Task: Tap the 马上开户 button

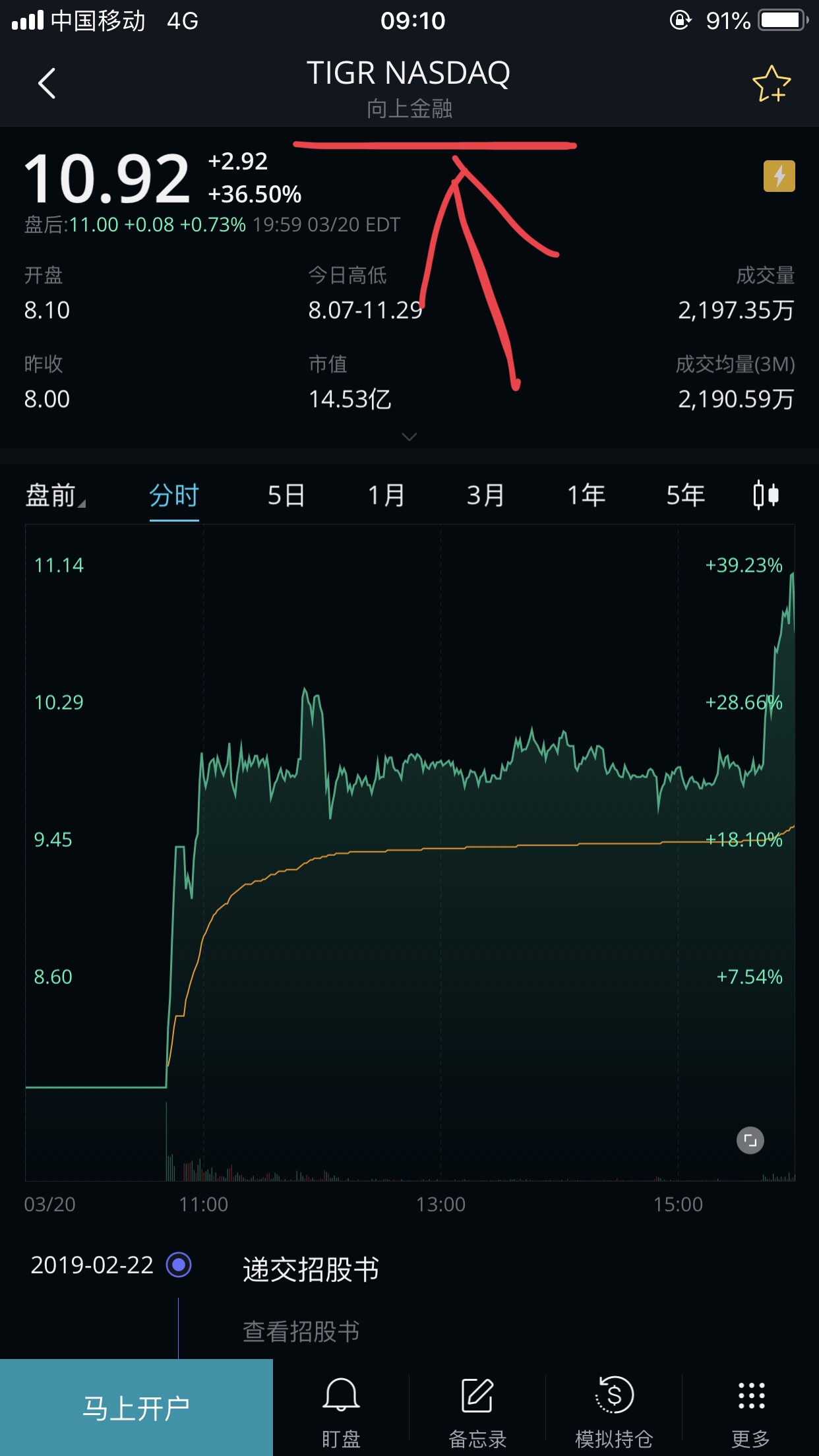Action: [136, 1407]
